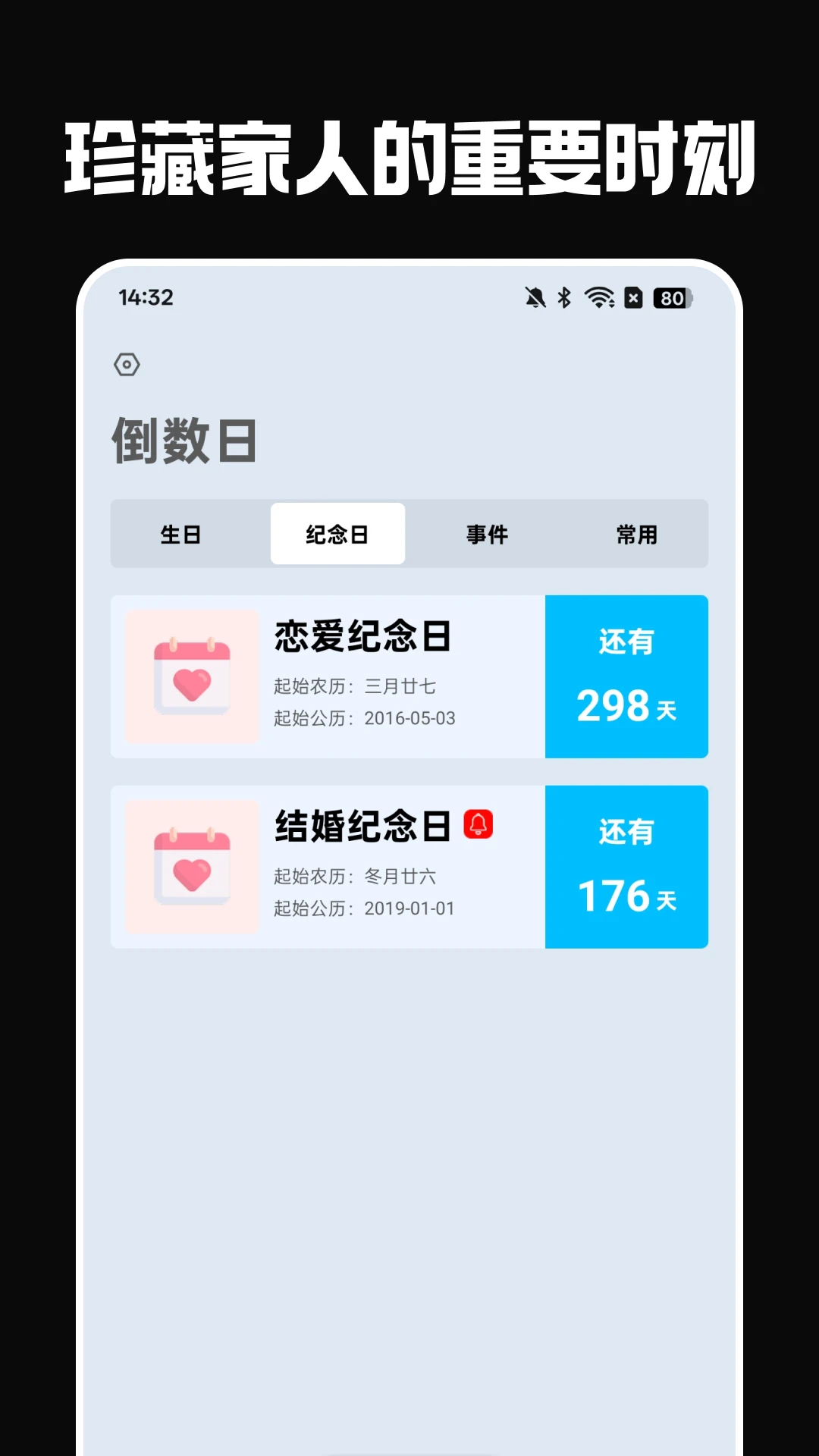The width and height of the screenshot is (819, 1456).
Task: Toggle the reminder bell for 结婚纪念日
Action: (x=479, y=823)
